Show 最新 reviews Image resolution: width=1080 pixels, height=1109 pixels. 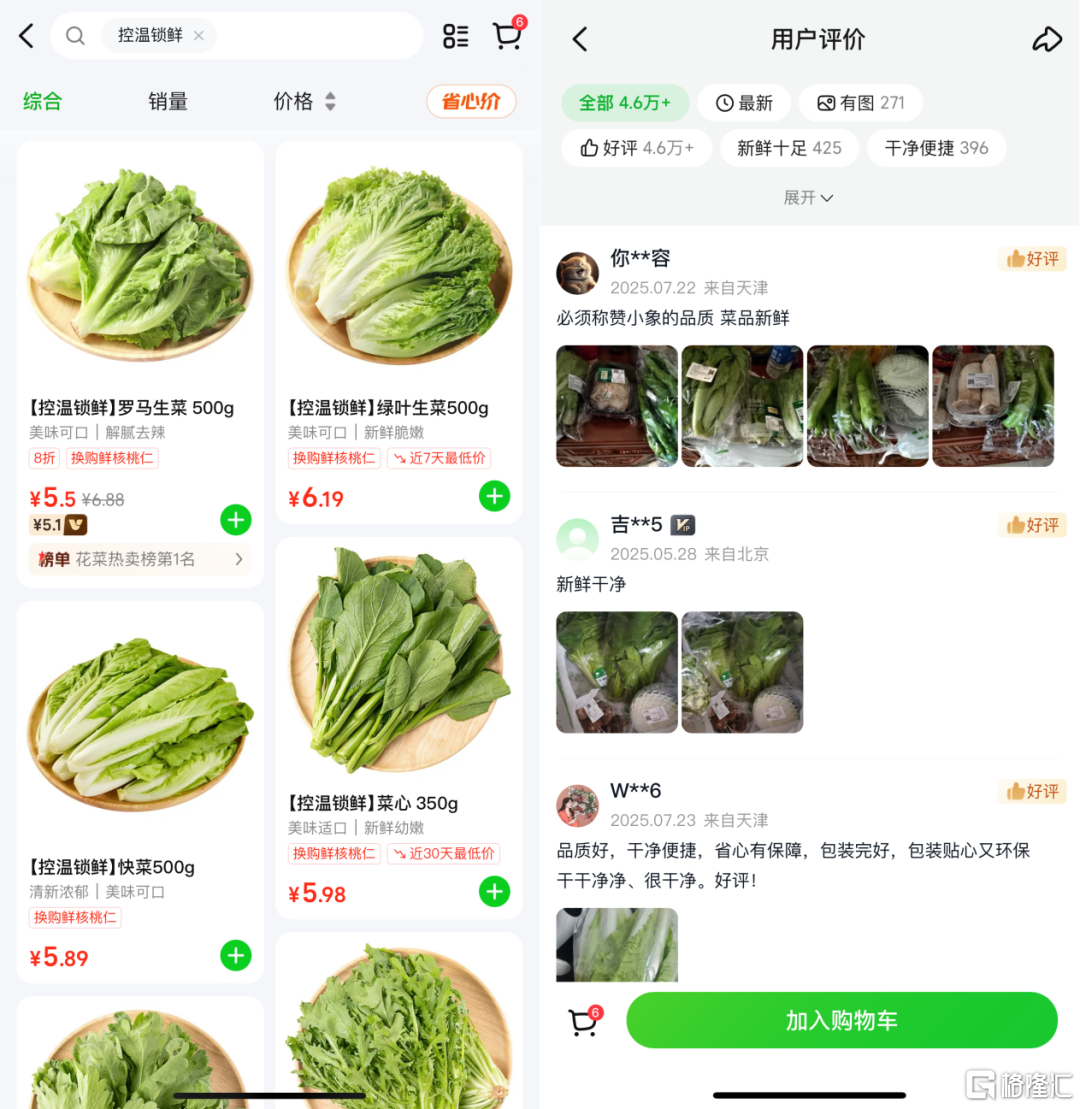pos(745,103)
